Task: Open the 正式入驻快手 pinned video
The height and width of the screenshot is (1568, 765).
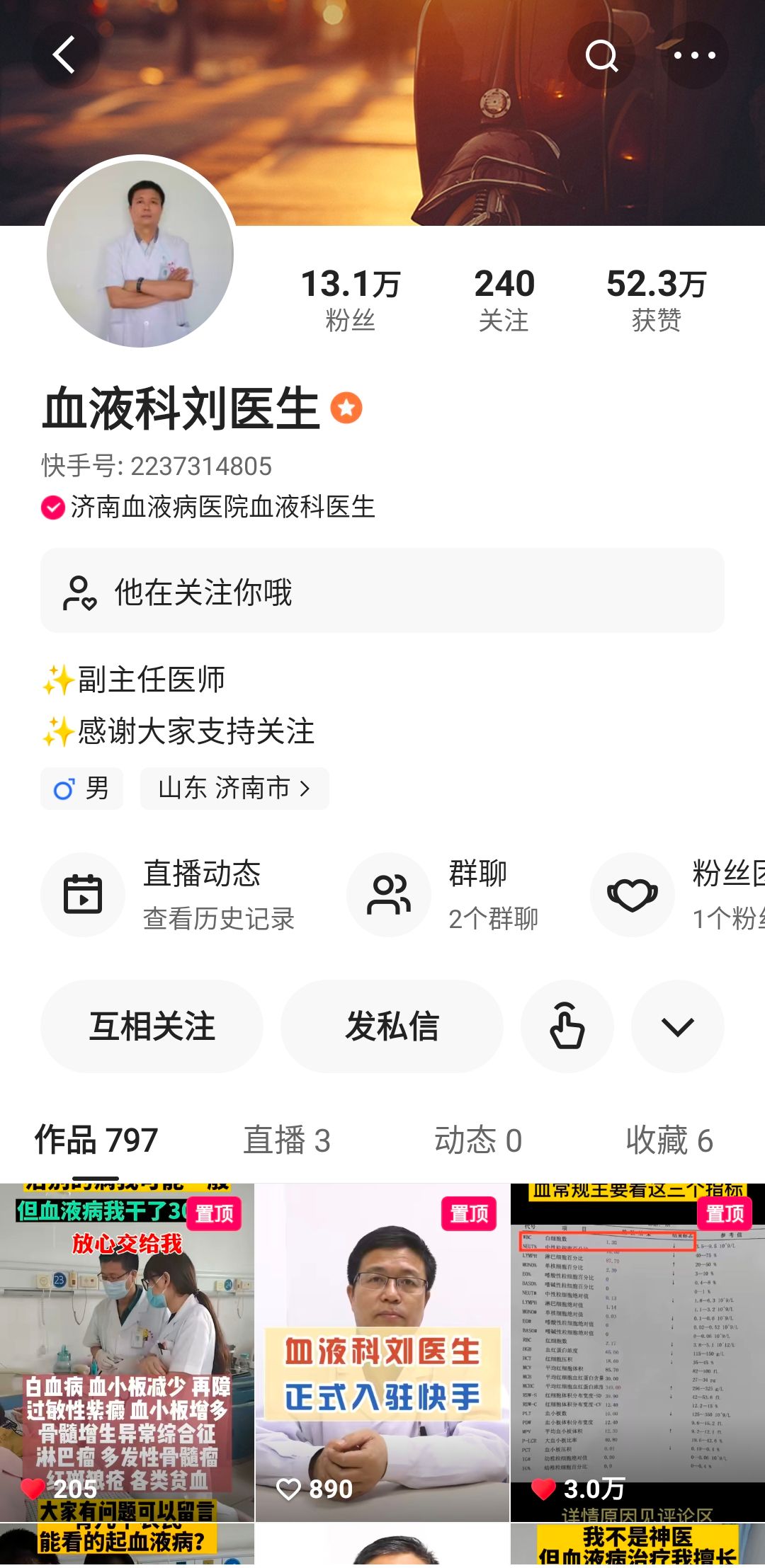Action: click(x=382, y=1352)
